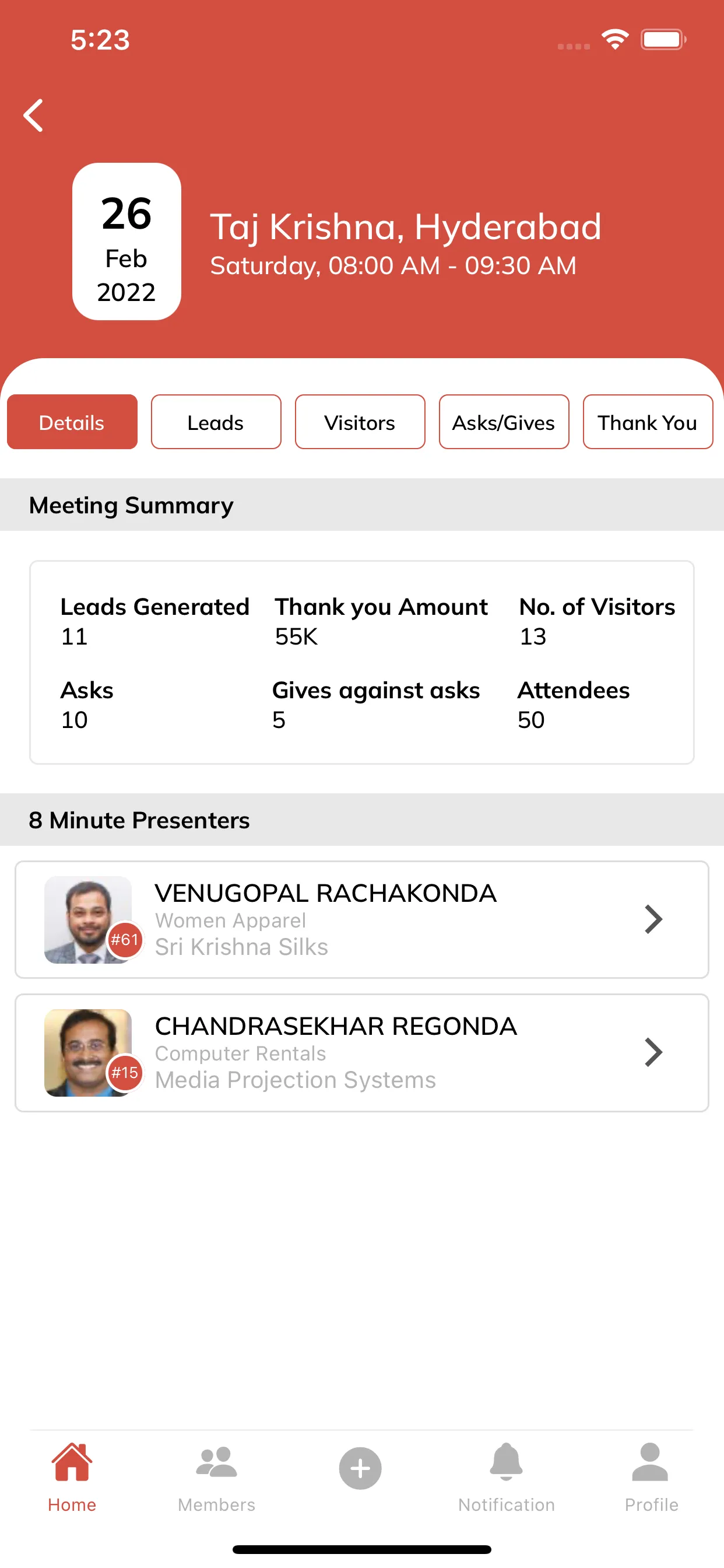Screen dimensions: 724x1568
Task: Switch to the Leads tab
Action: 216,422
